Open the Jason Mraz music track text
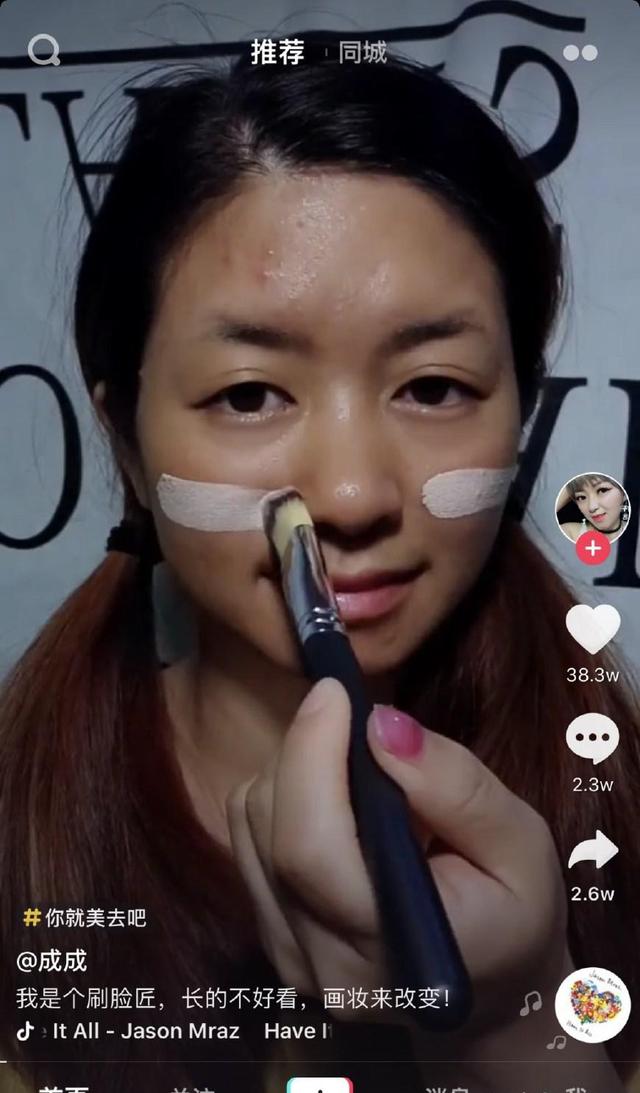The height and width of the screenshot is (1093, 640). click(x=145, y=1030)
